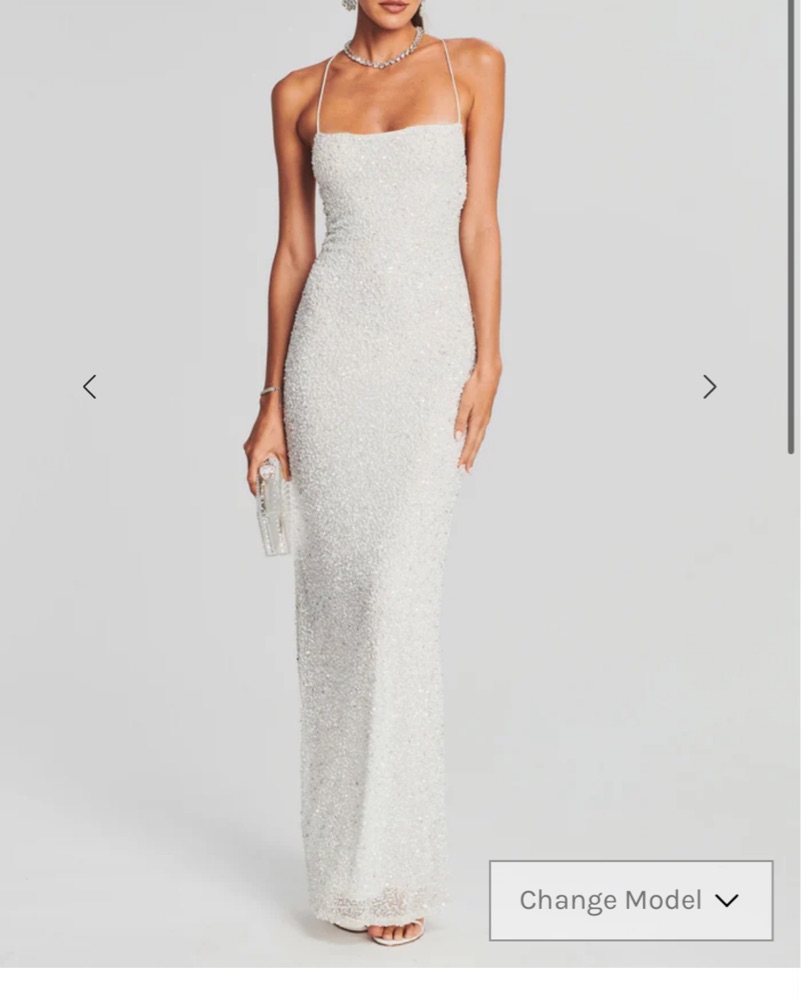Go to the next product image

[x=709, y=387]
